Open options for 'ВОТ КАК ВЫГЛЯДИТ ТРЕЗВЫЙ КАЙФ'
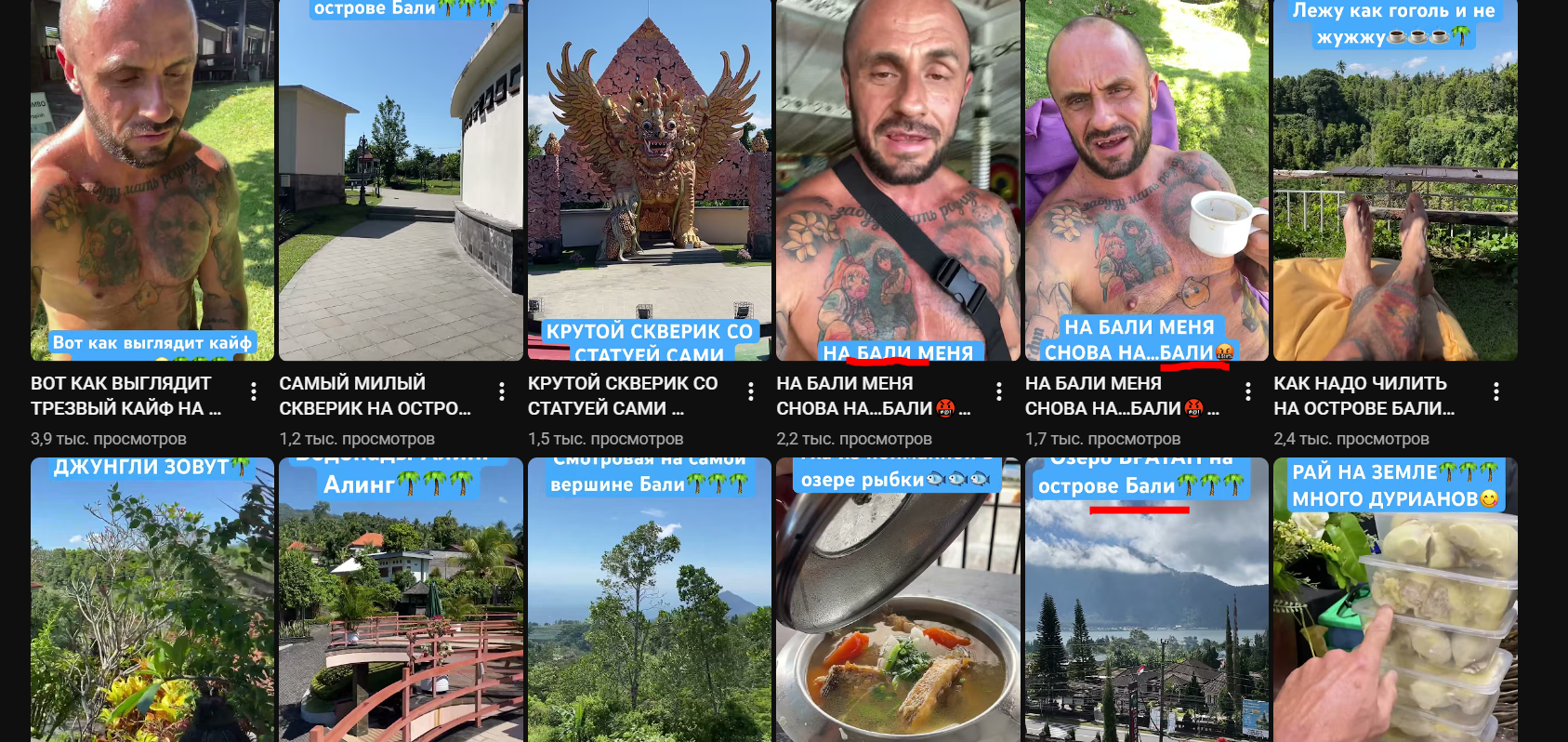The width and height of the screenshot is (1568, 742). point(254,391)
